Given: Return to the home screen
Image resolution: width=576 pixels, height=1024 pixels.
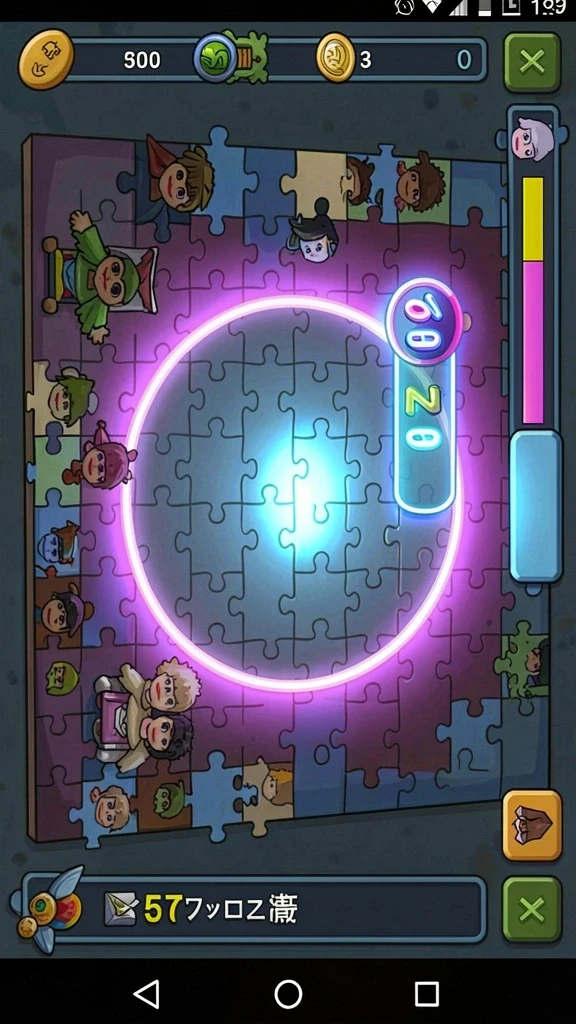Looking at the screenshot, I should pos(288,994).
